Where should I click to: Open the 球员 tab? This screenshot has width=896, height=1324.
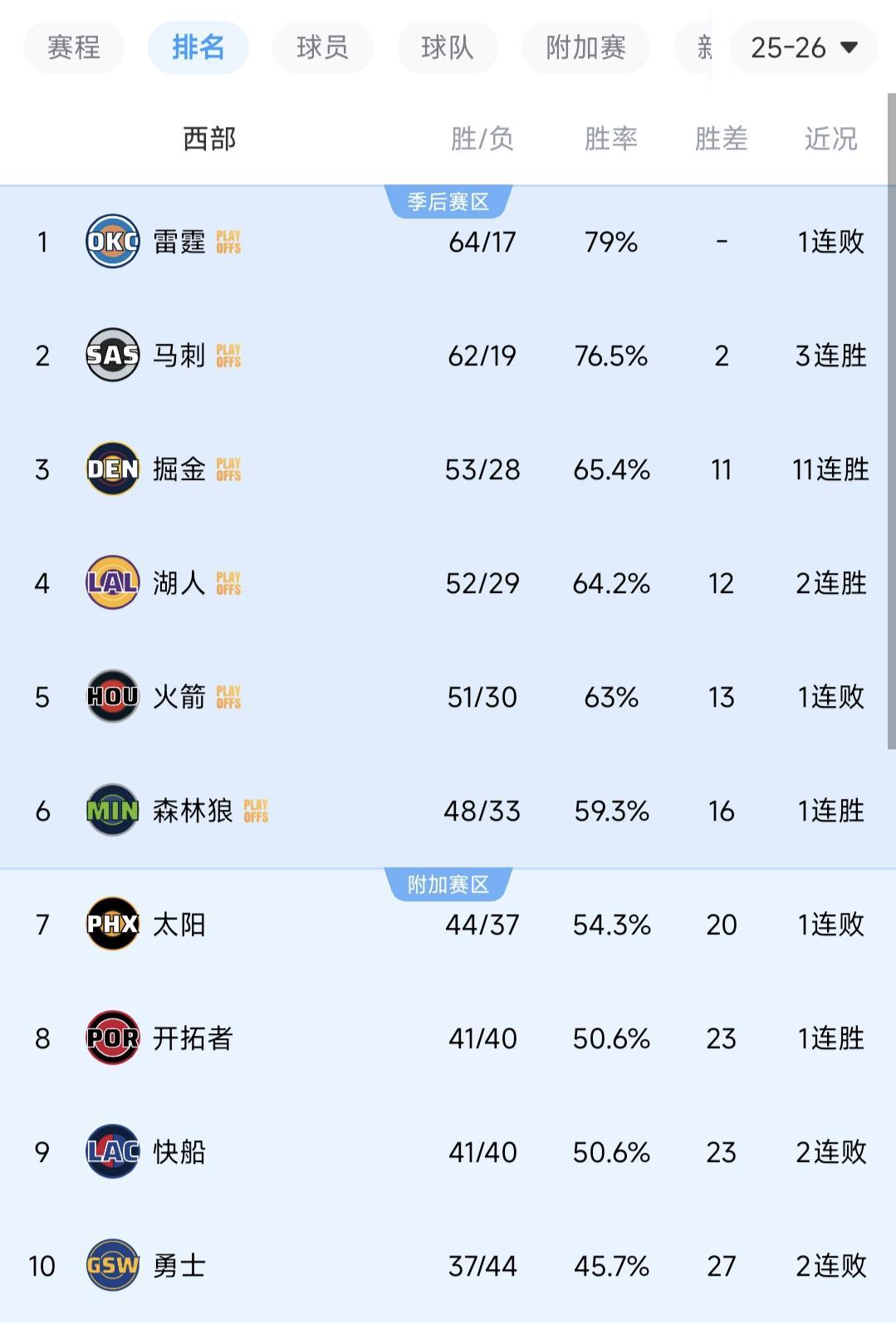pyautogui.click(x=322, y=47)
